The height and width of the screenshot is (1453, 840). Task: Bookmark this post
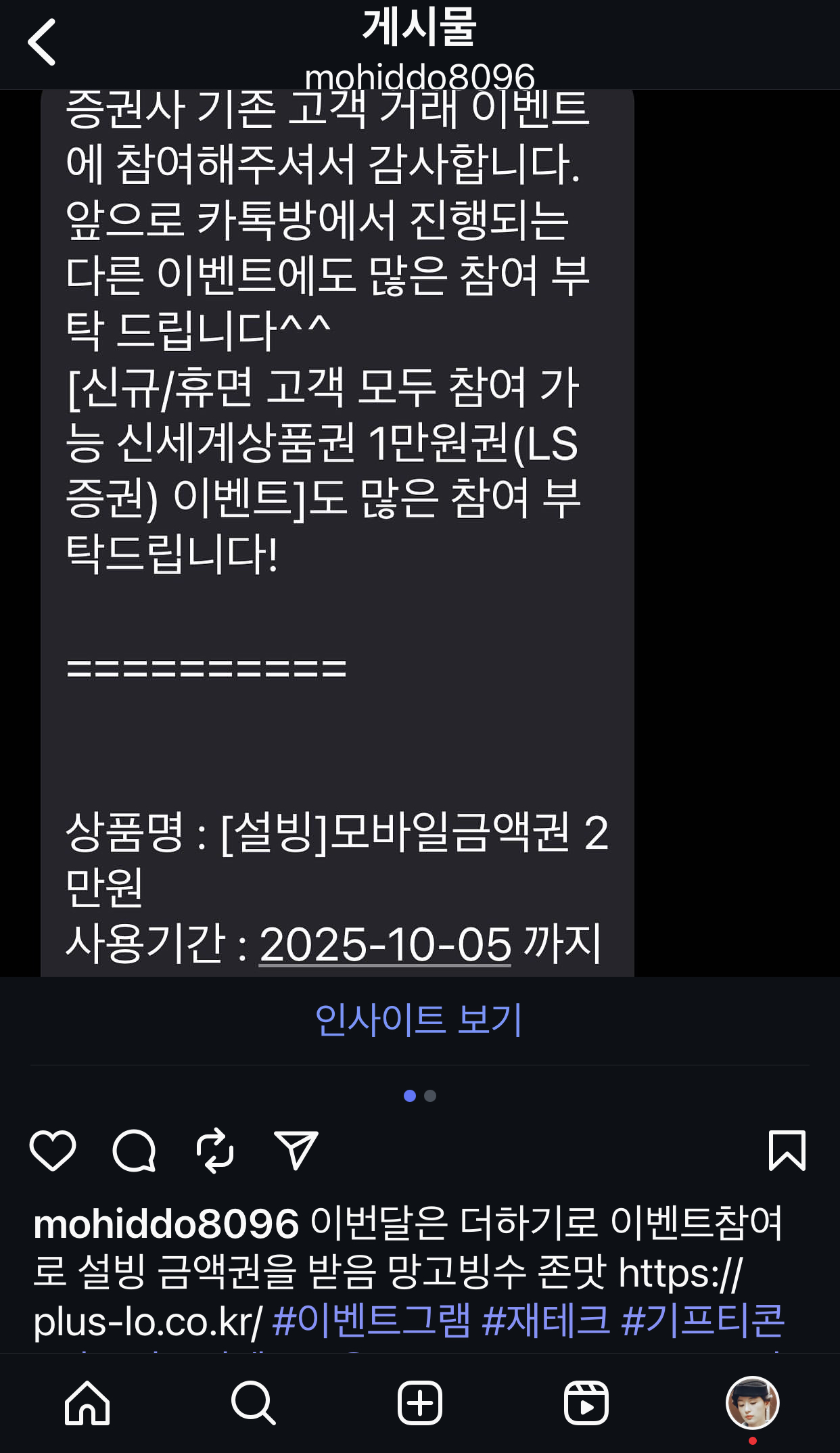pos(787,1150)
